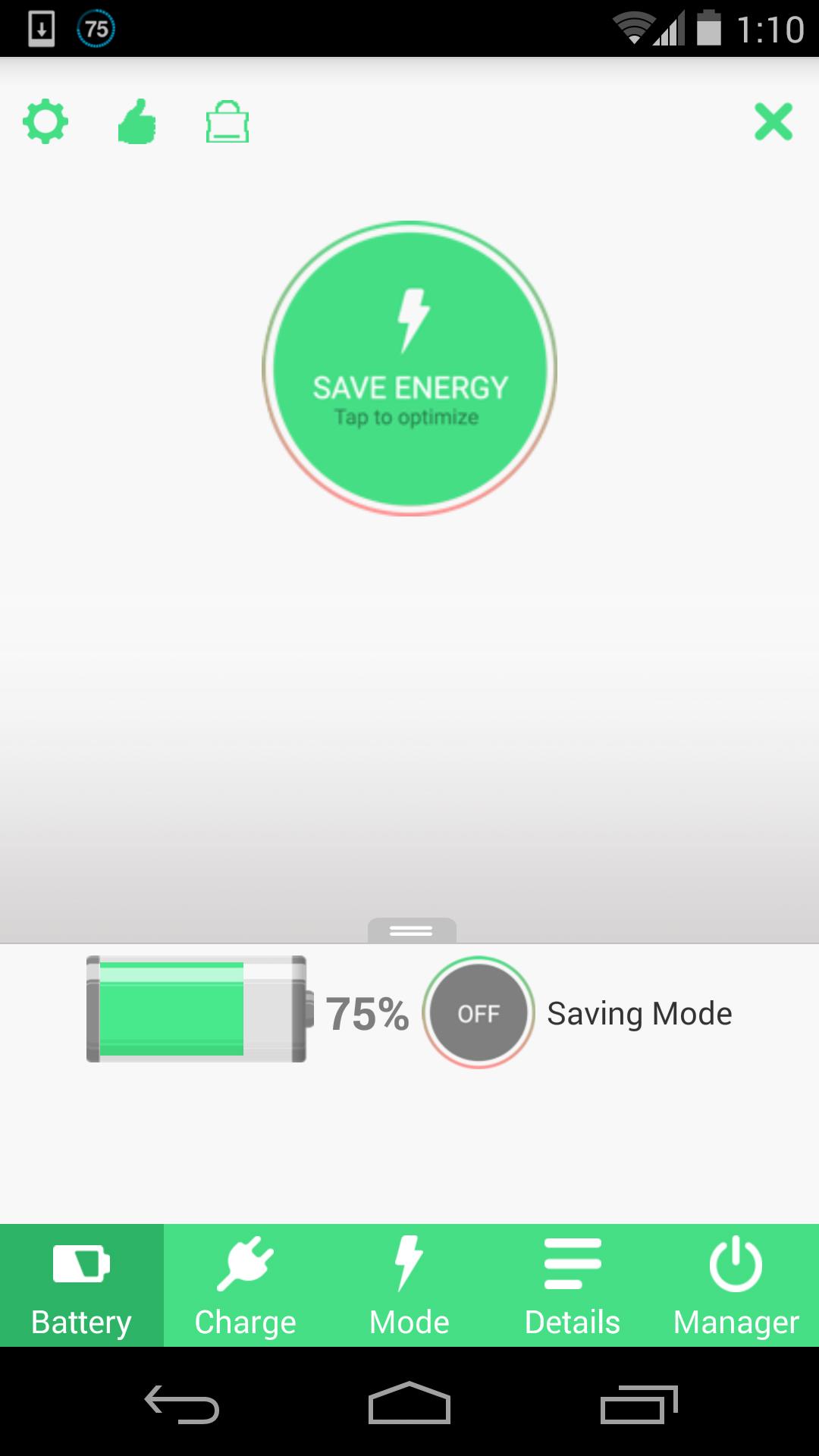Screen dimensions: 819x1456
Task: Tap the 75% battery percentage display
Action: point(367,1013)
